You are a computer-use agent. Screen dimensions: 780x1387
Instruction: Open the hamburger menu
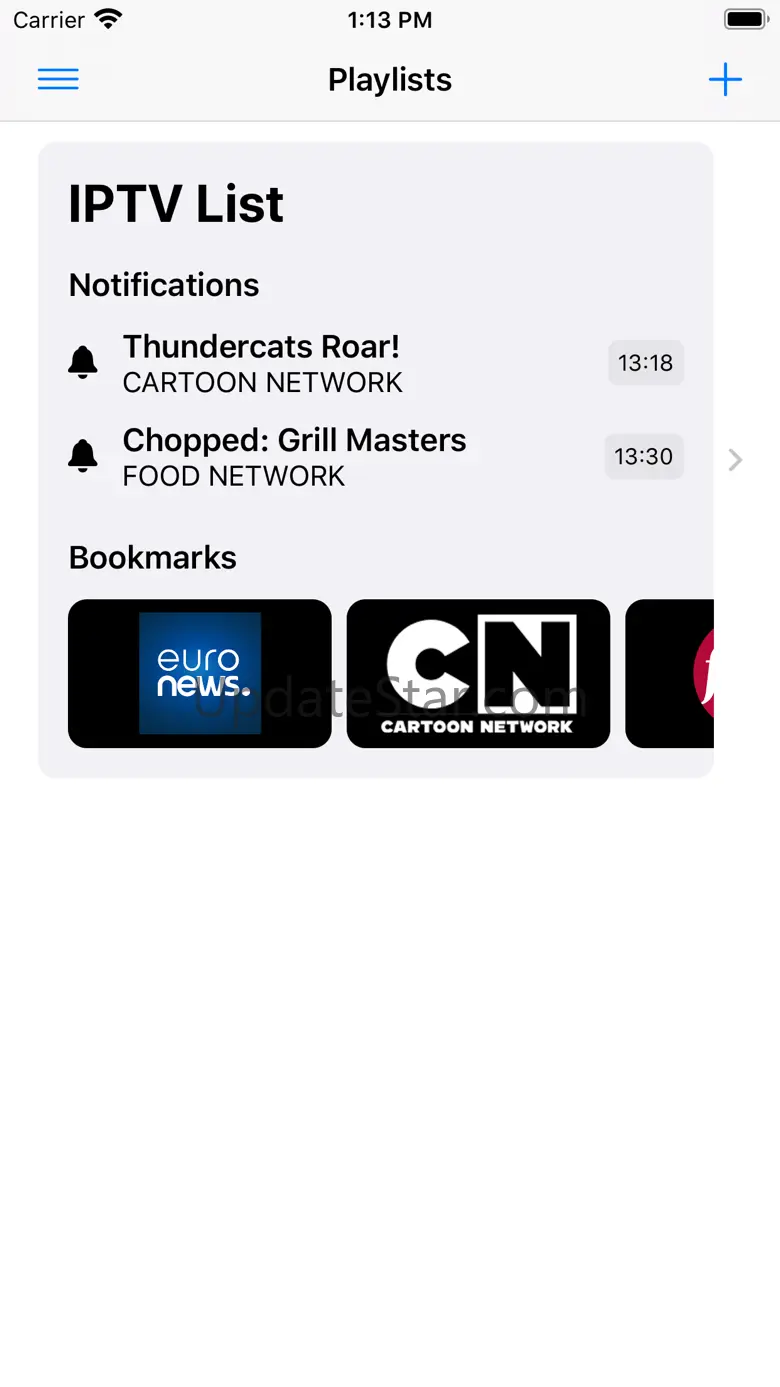(x=58, y=80)
